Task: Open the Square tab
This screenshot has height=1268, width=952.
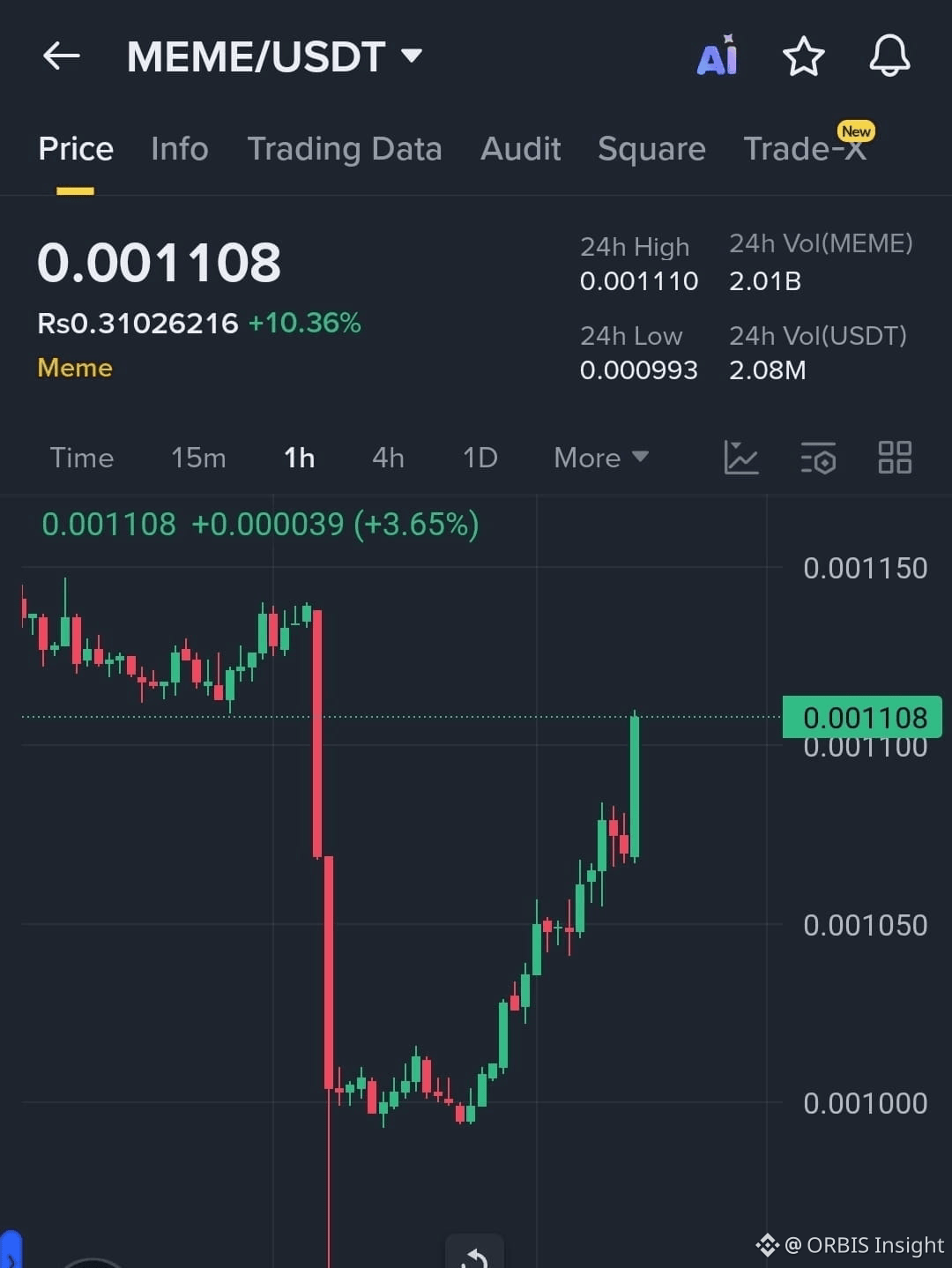Action: click(x=651, y=149)
